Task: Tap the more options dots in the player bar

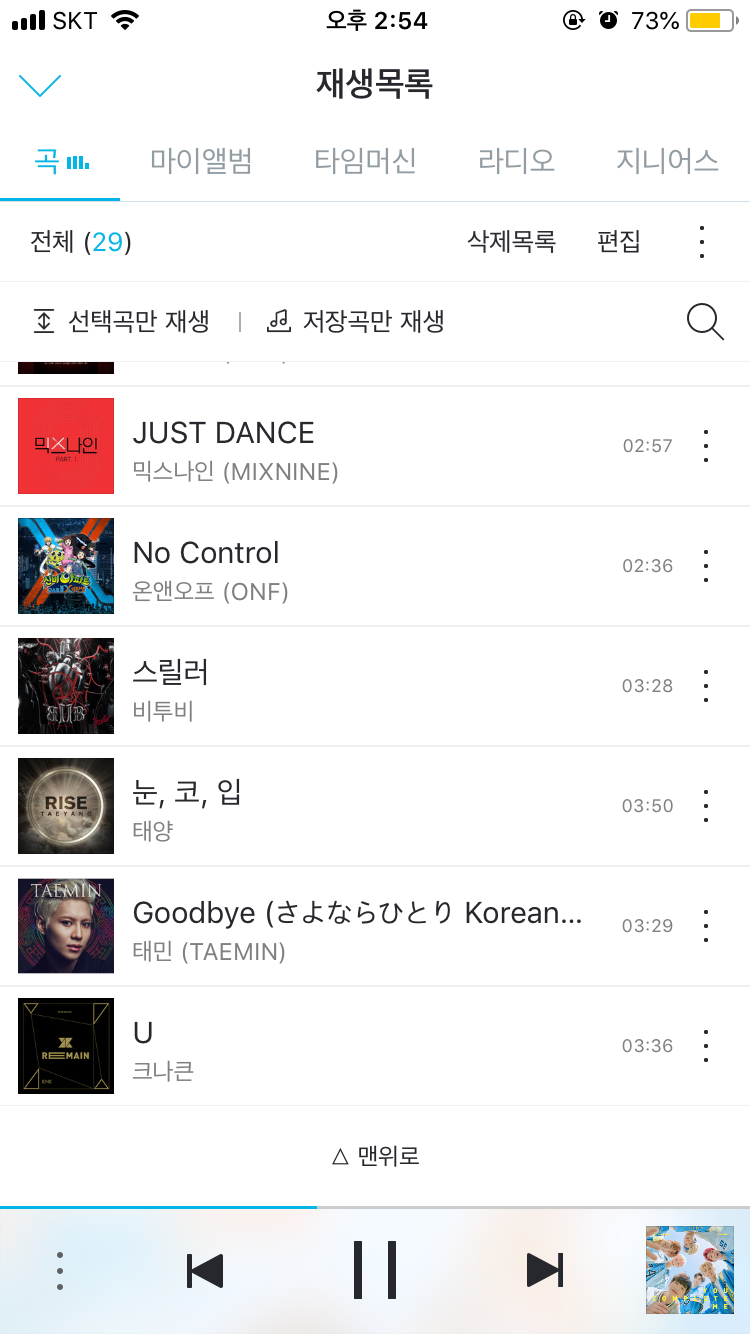Action: (60, 1270)
